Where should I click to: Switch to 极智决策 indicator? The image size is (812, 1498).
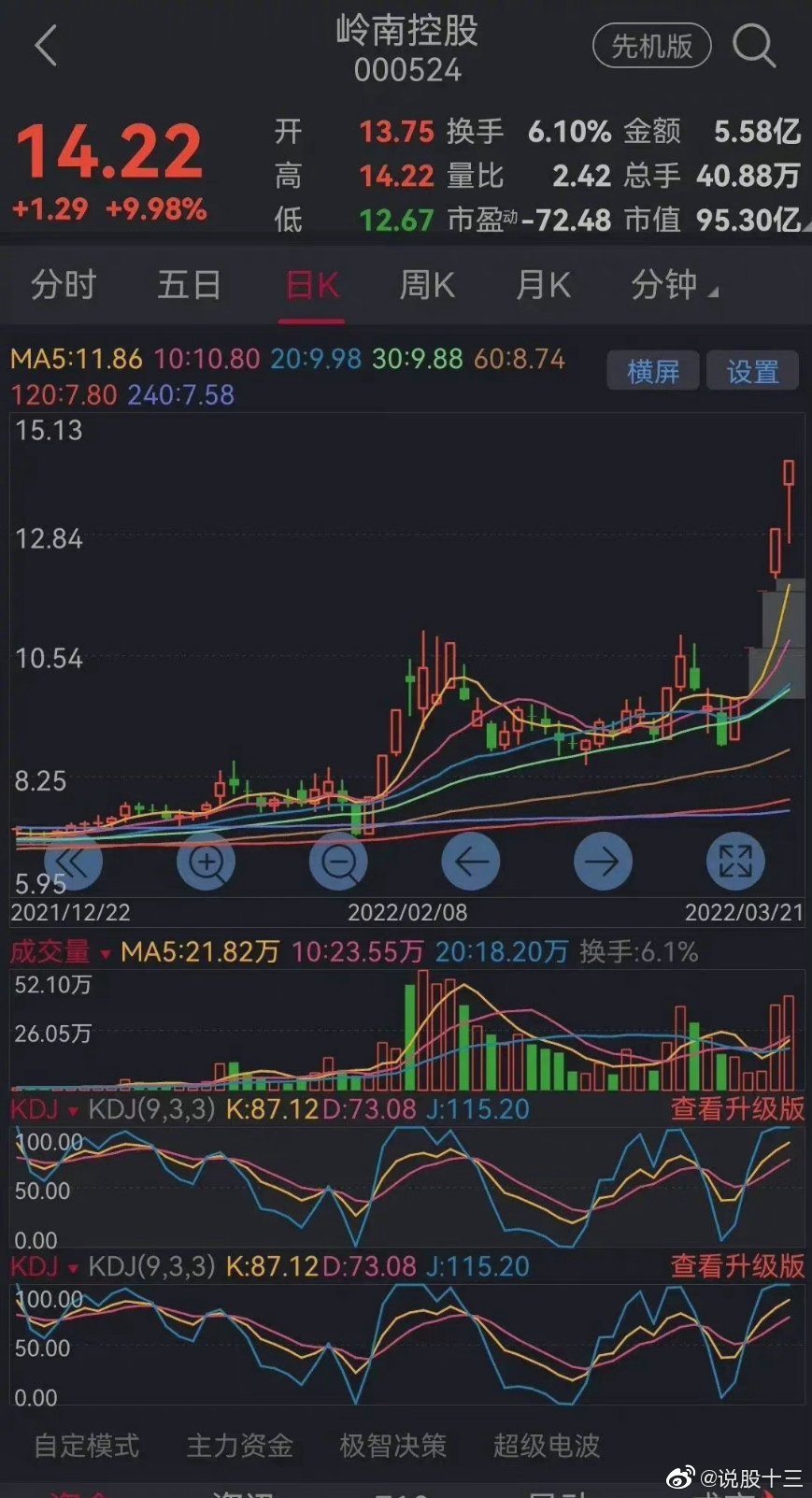pyautogui.click(x=392, y=1446)
